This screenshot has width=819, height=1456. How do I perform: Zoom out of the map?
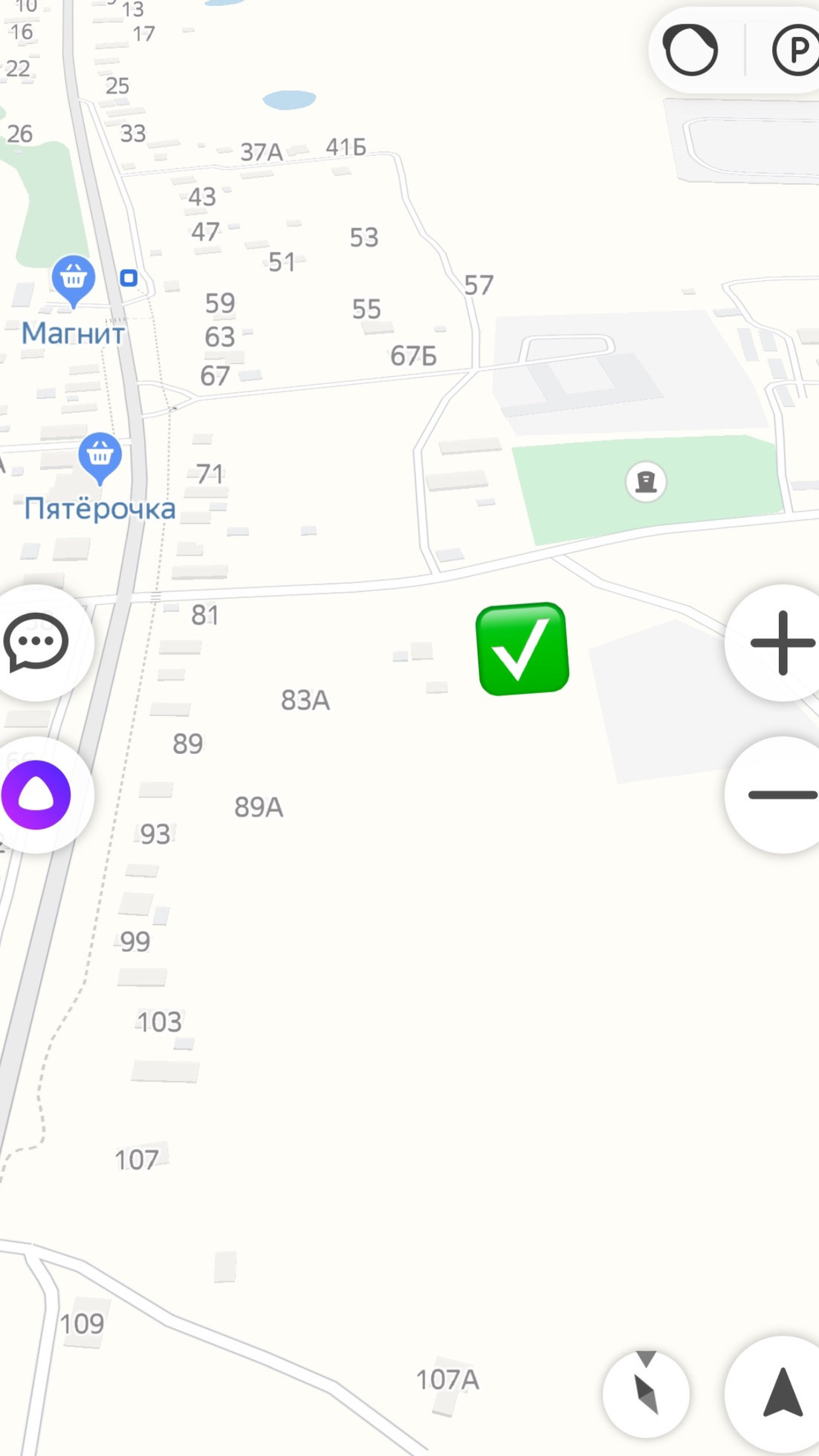[x=780, y=795]
